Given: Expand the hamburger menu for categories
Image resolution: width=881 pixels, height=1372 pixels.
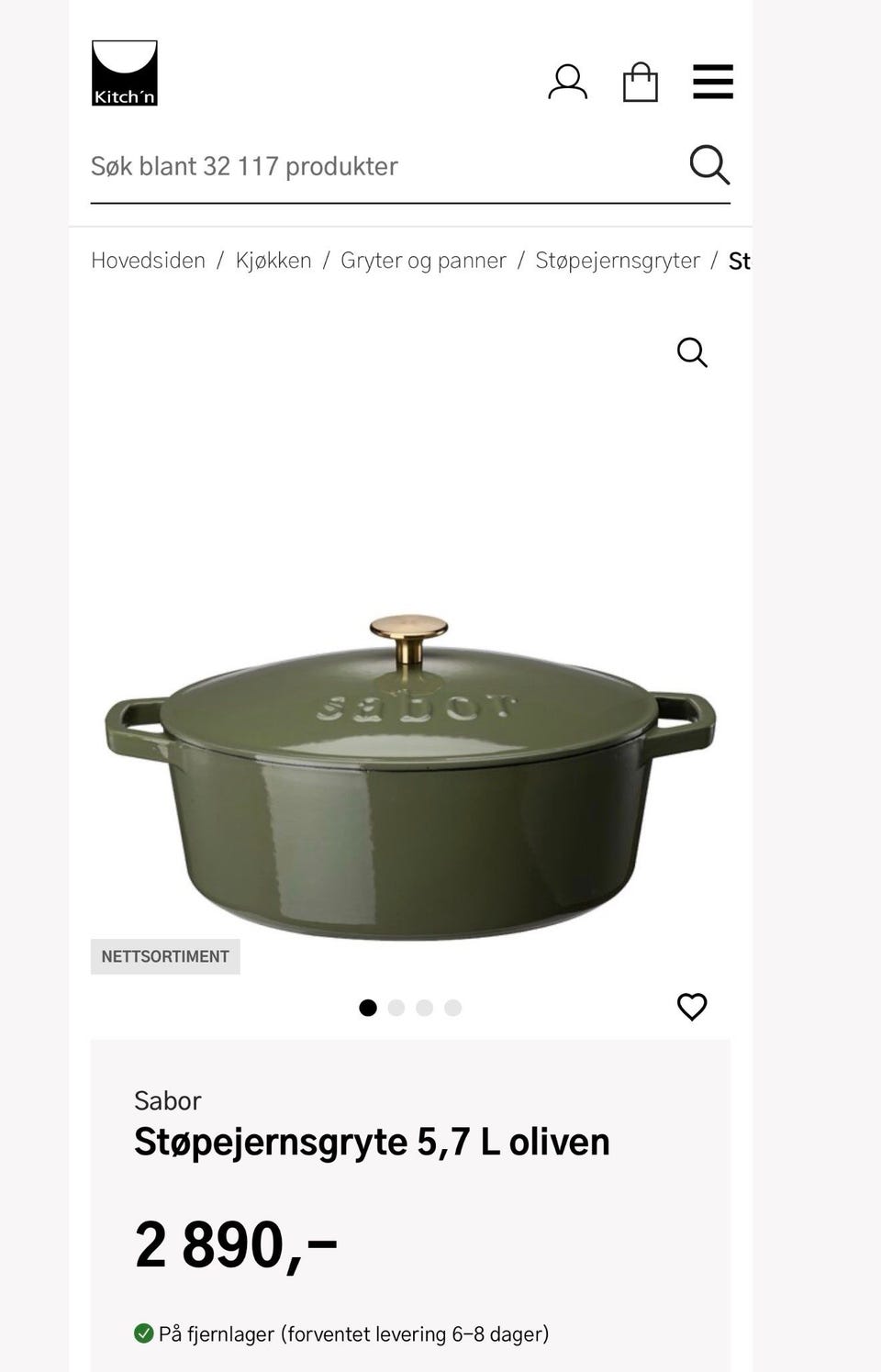Looking at the screenshot, I should click(x=713, y=82).
